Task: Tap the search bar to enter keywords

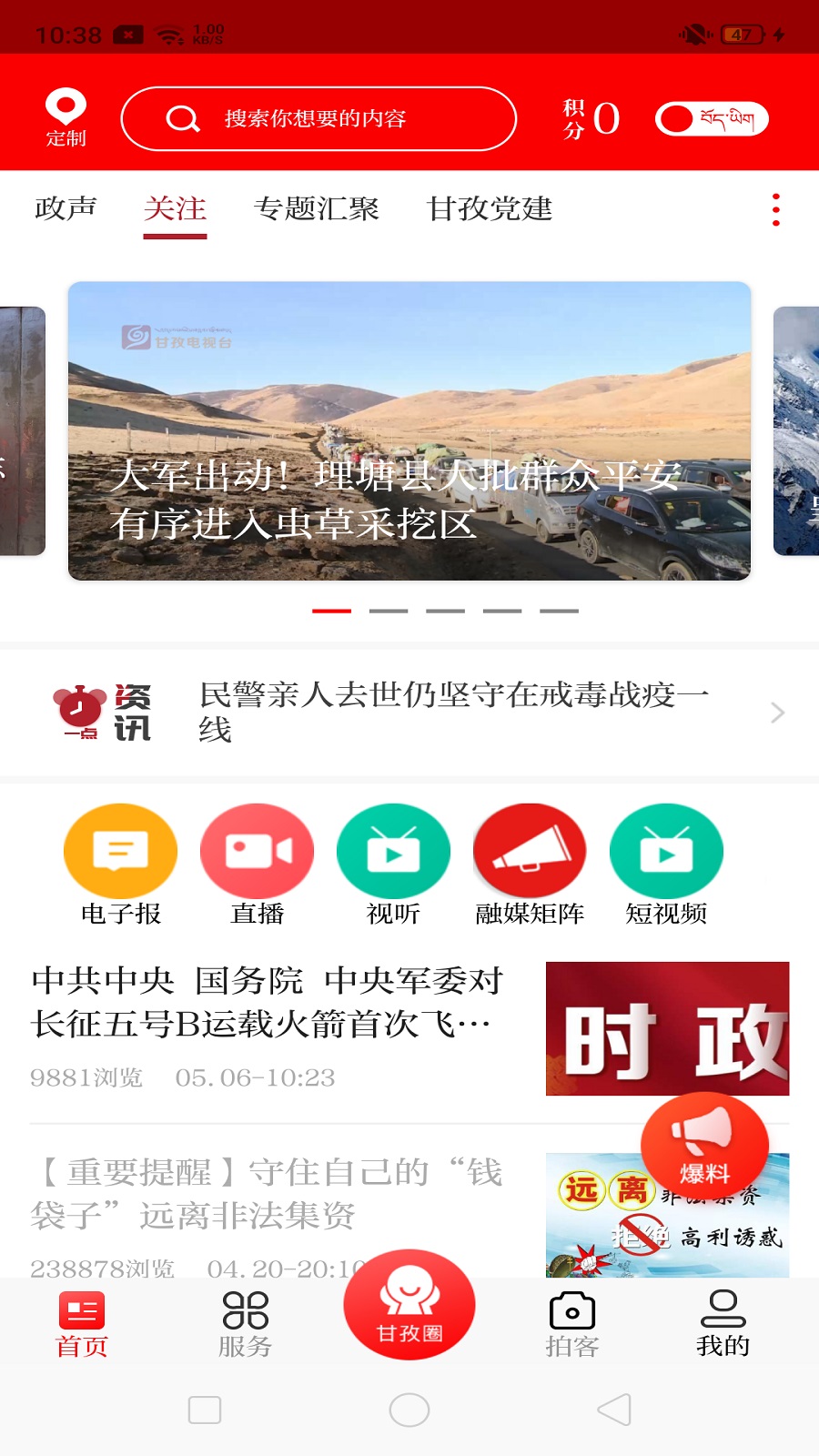Action: pyautogui.click(x=318, y=118)
